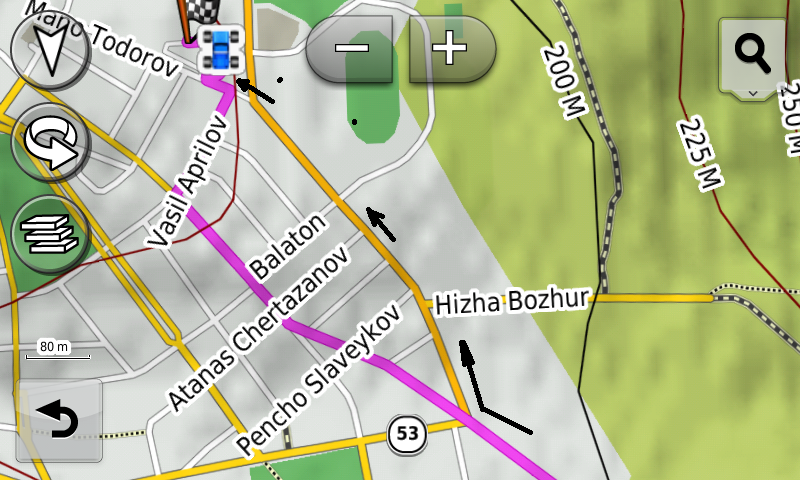The image size is (800, 480).
Task: Open the map search magnifier
Action: (752, 52)
